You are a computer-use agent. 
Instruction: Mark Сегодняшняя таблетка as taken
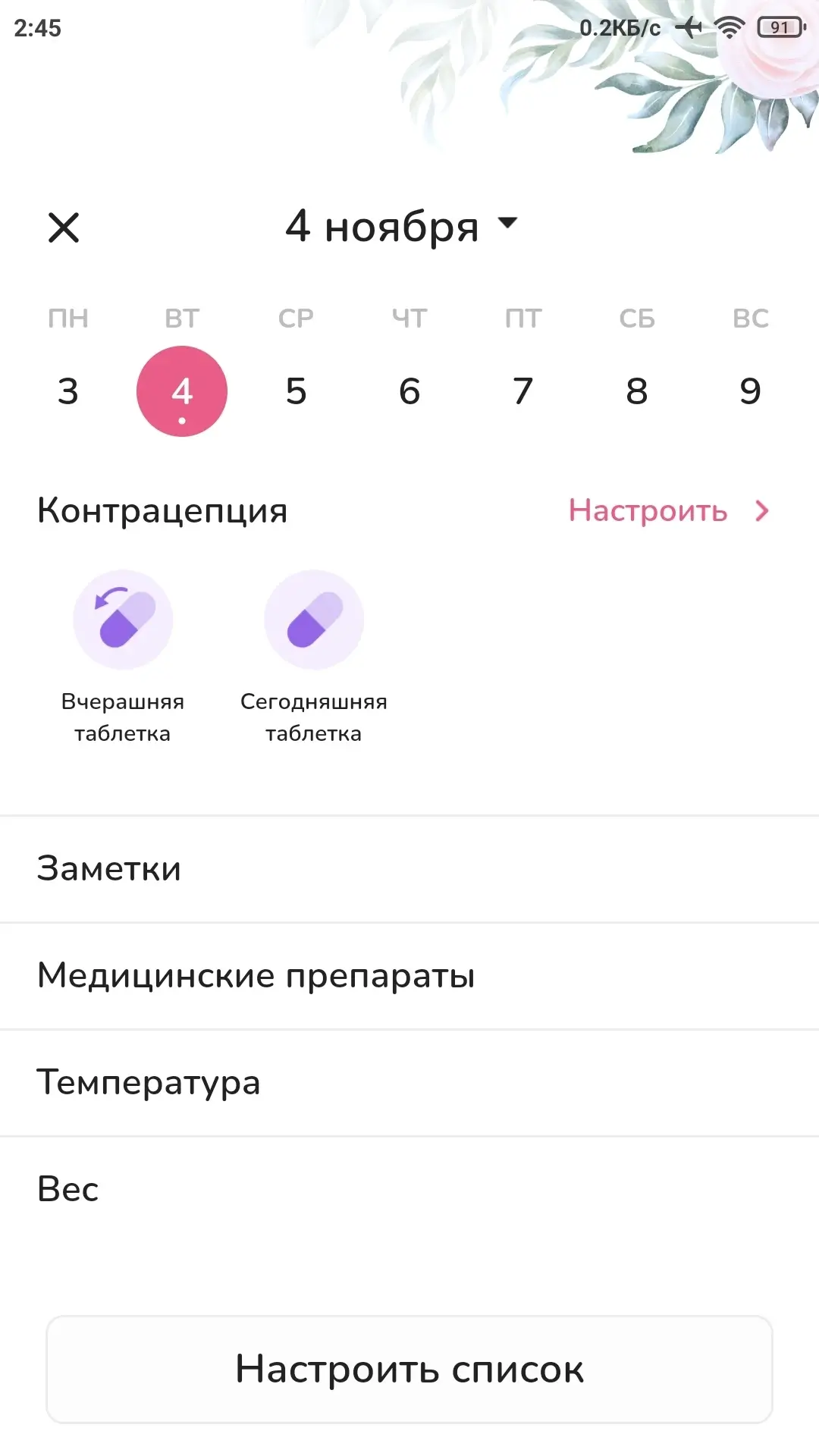(x=314, y=620)
